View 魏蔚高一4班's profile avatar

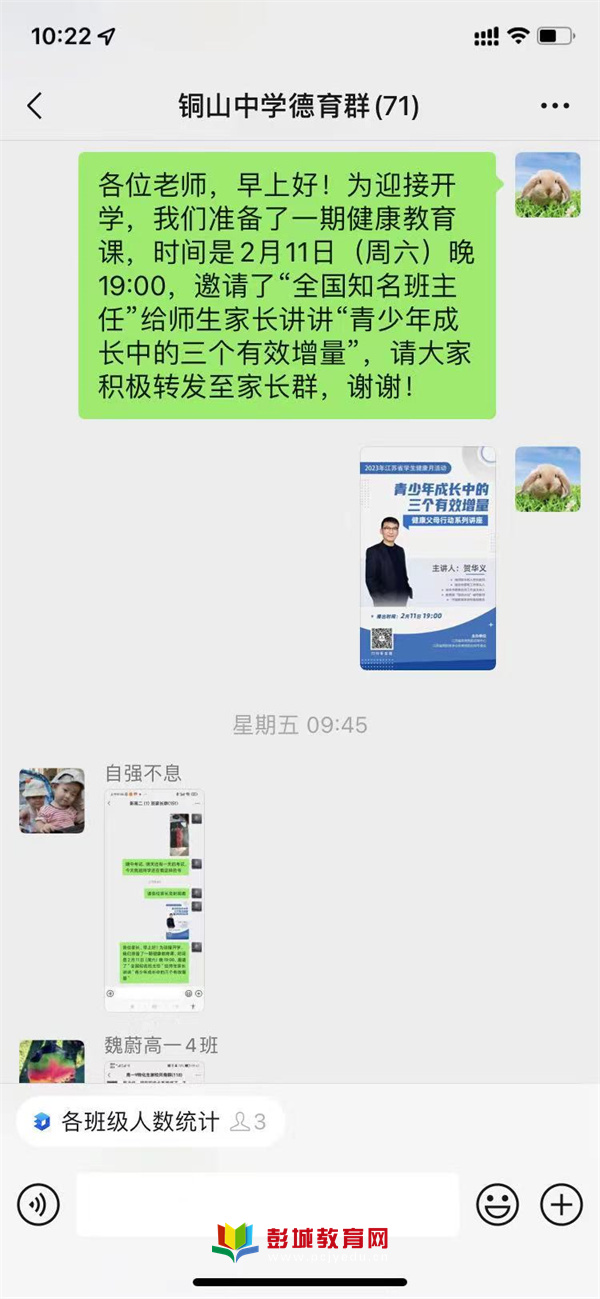[52, 1064]
